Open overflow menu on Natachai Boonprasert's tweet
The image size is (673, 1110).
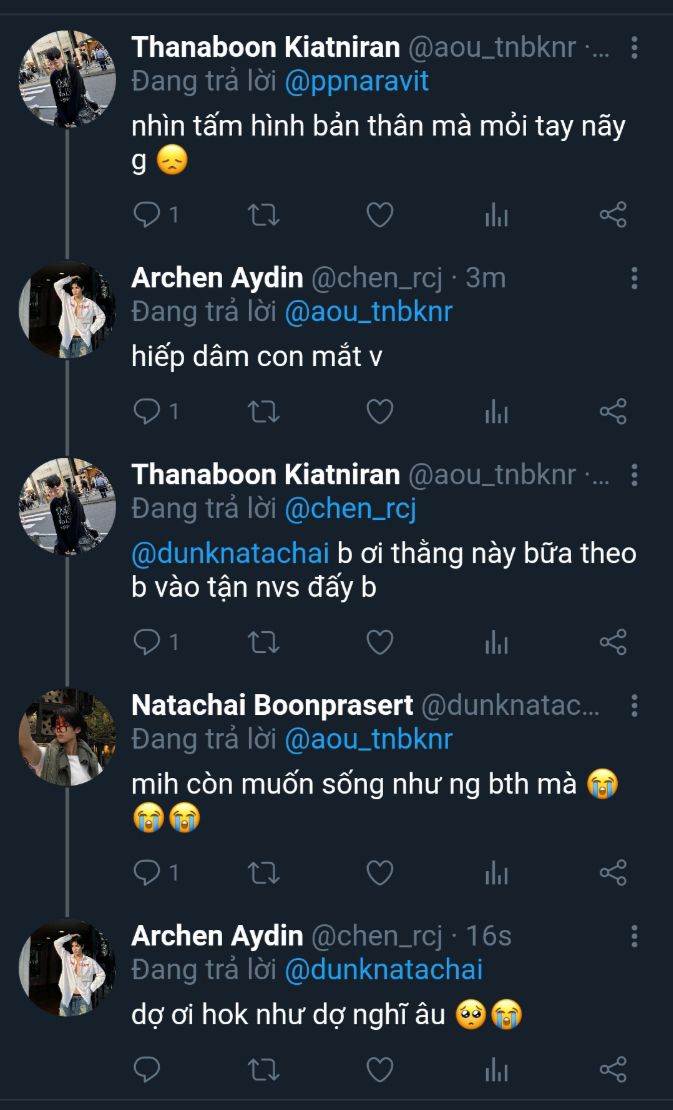[x=634, y=707]
